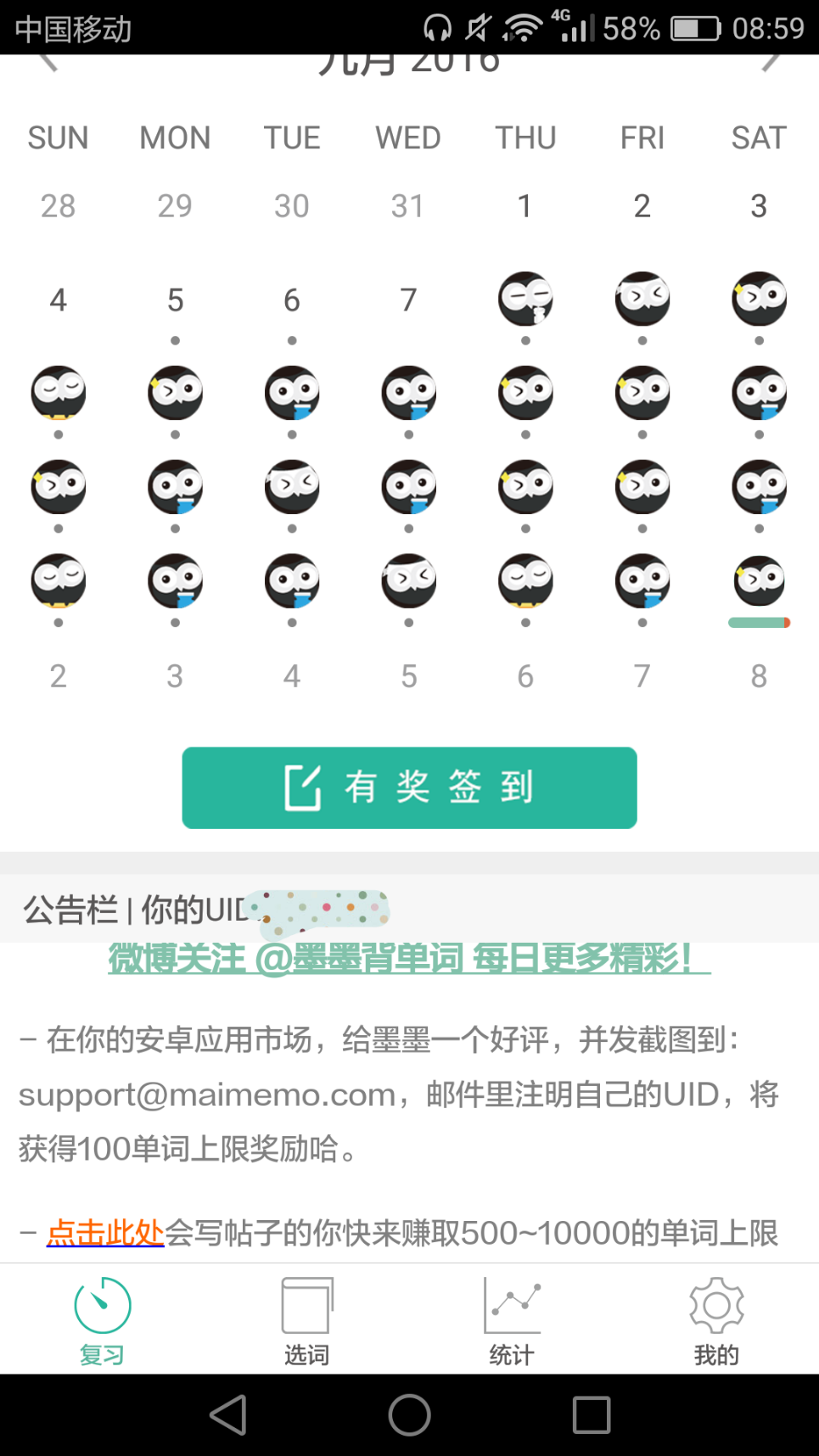Tap the owl with blue bib below Wednesday 7
819x1456 pixels.
click(x=408, y=392)
